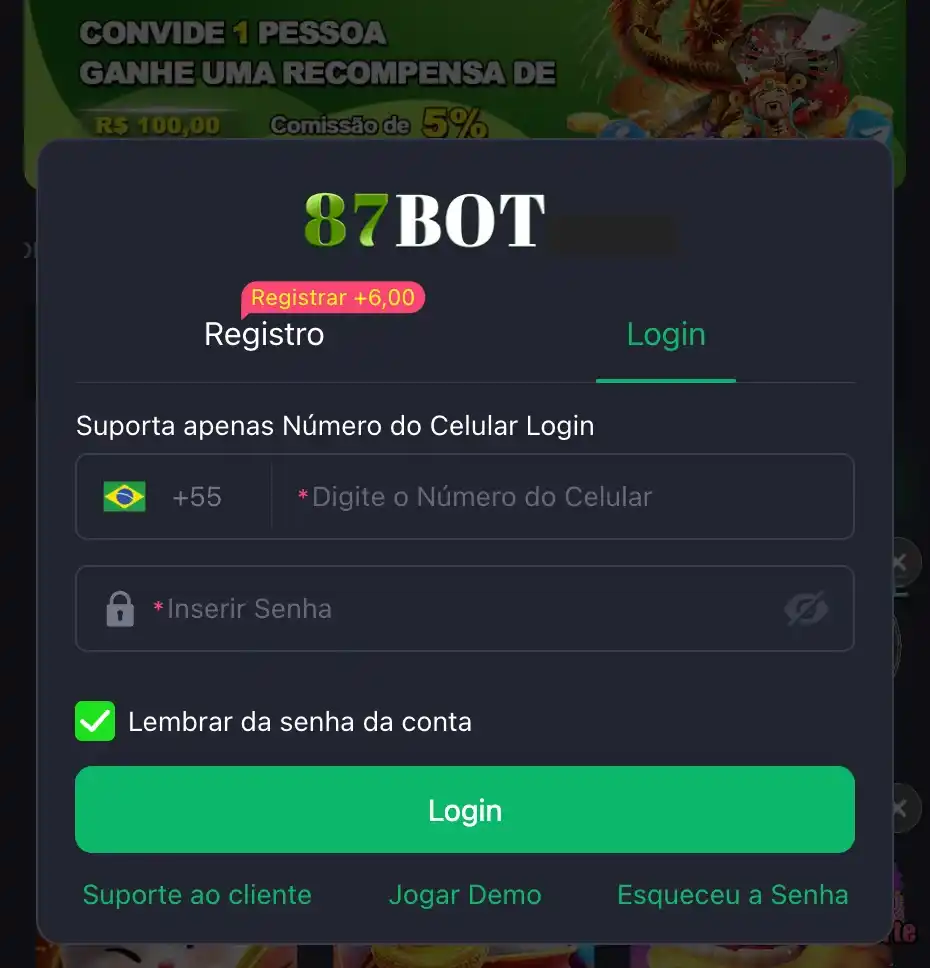Tap the green Login button

(x=465, y=810)
